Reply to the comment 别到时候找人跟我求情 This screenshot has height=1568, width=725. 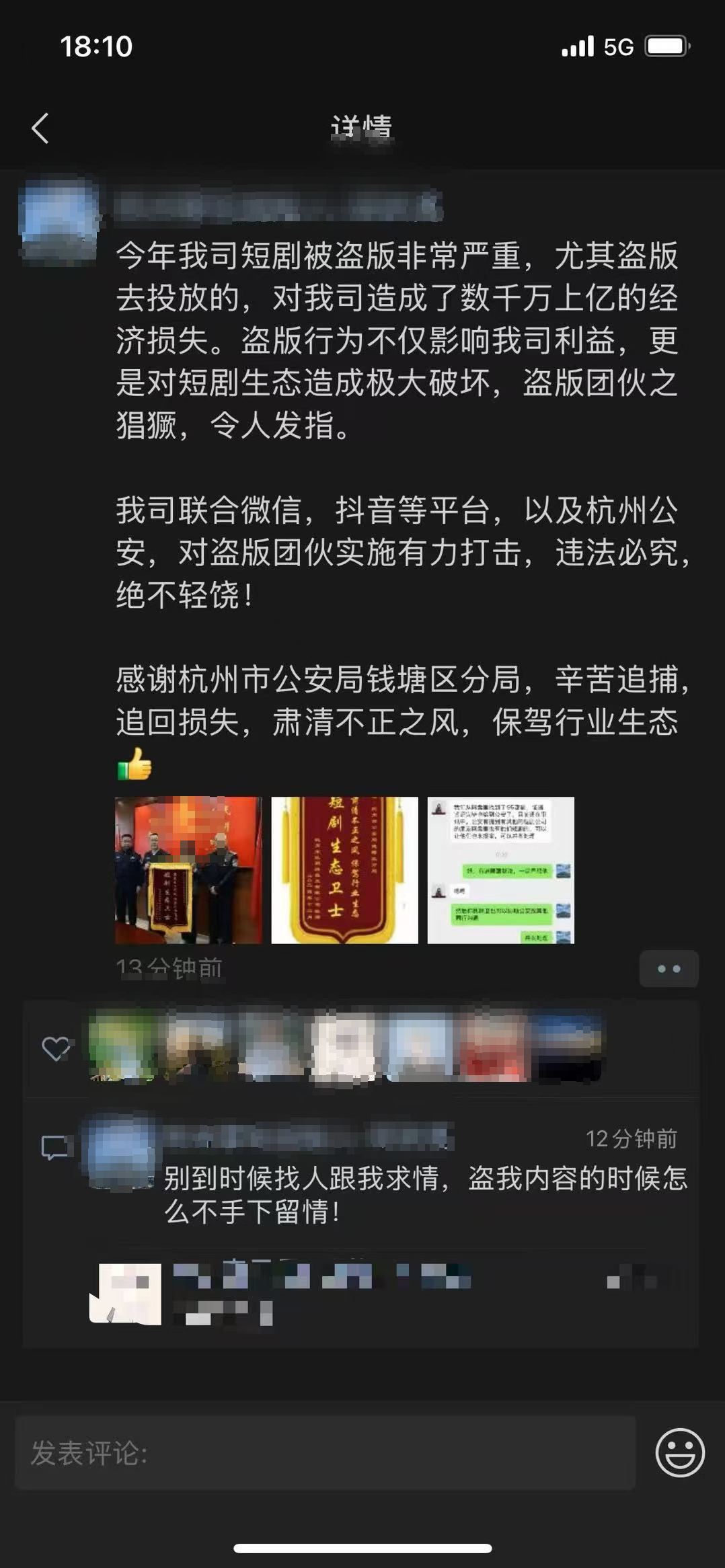425,1194
